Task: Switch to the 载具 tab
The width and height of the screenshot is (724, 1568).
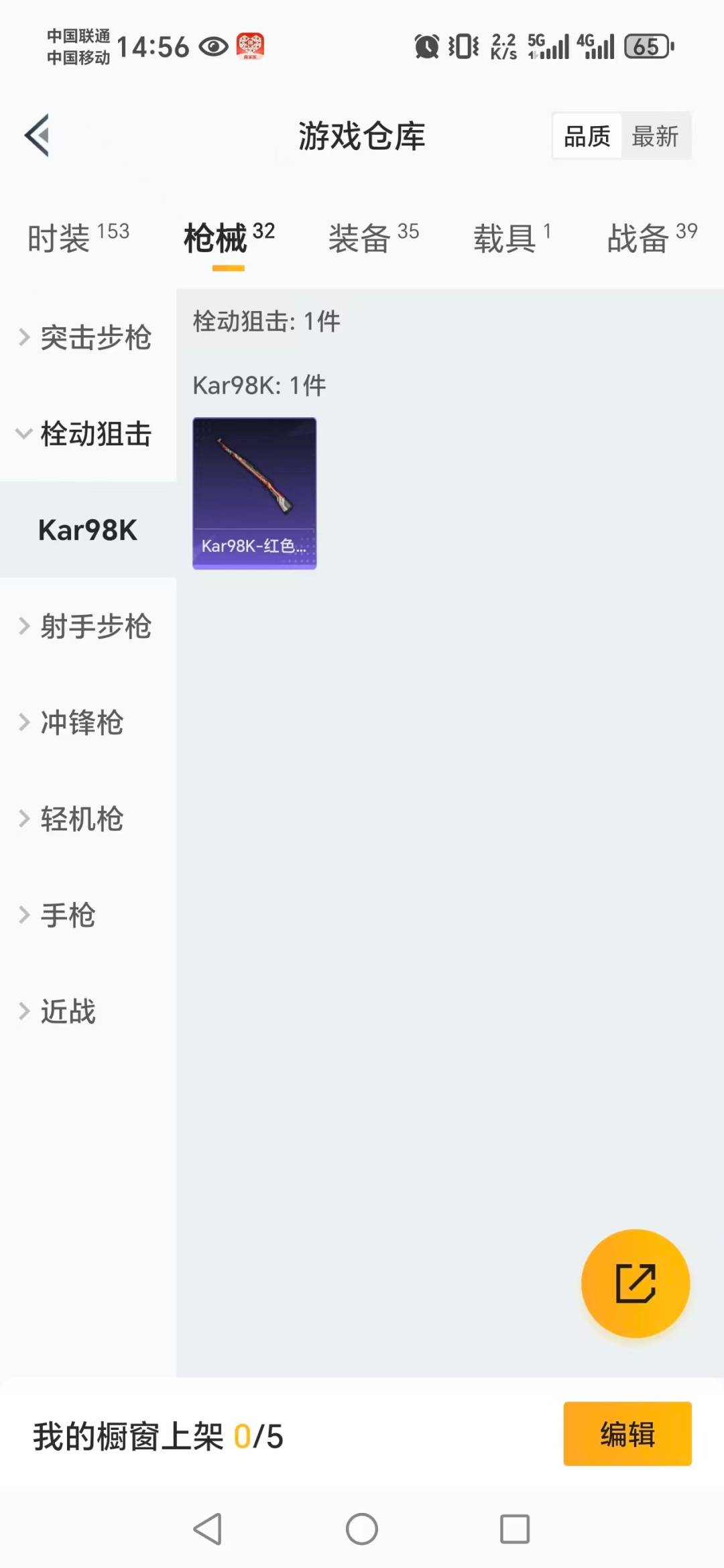Action: [x=512, y=238]
